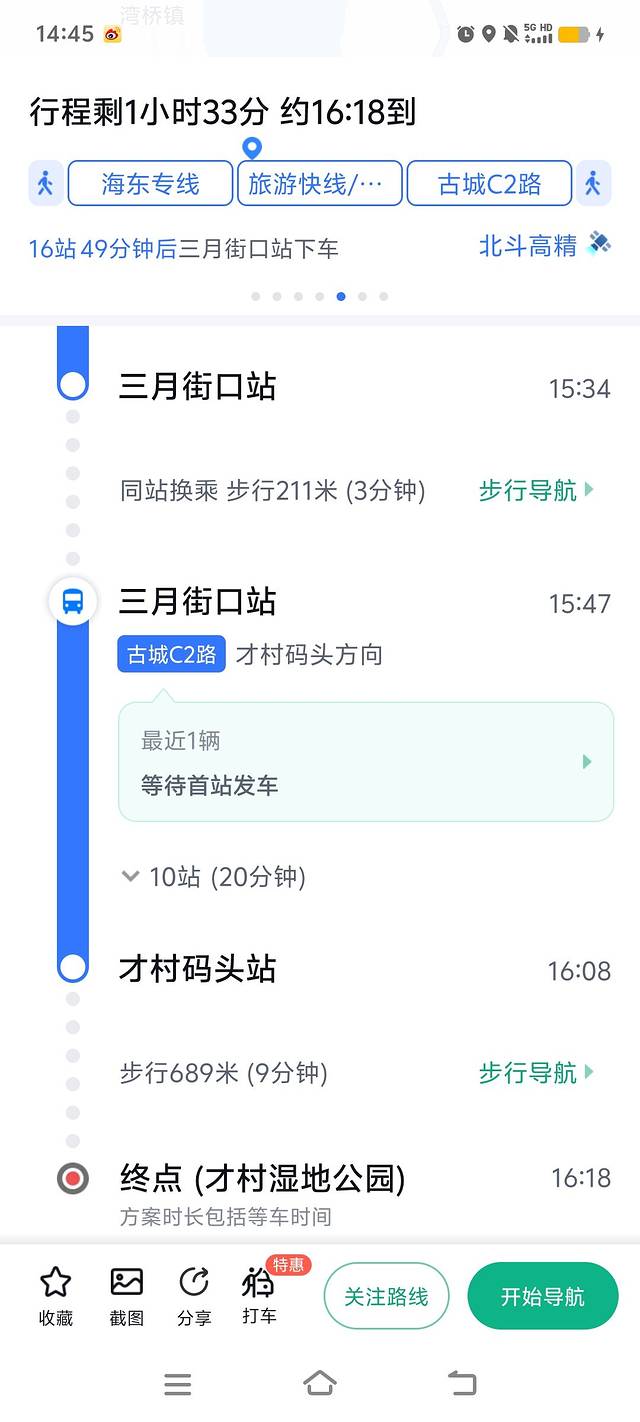Viewport: 640px width, 1422px height.
Task: Tap 开始导航 to begin navigation
Action: (x=542, y=1297)
